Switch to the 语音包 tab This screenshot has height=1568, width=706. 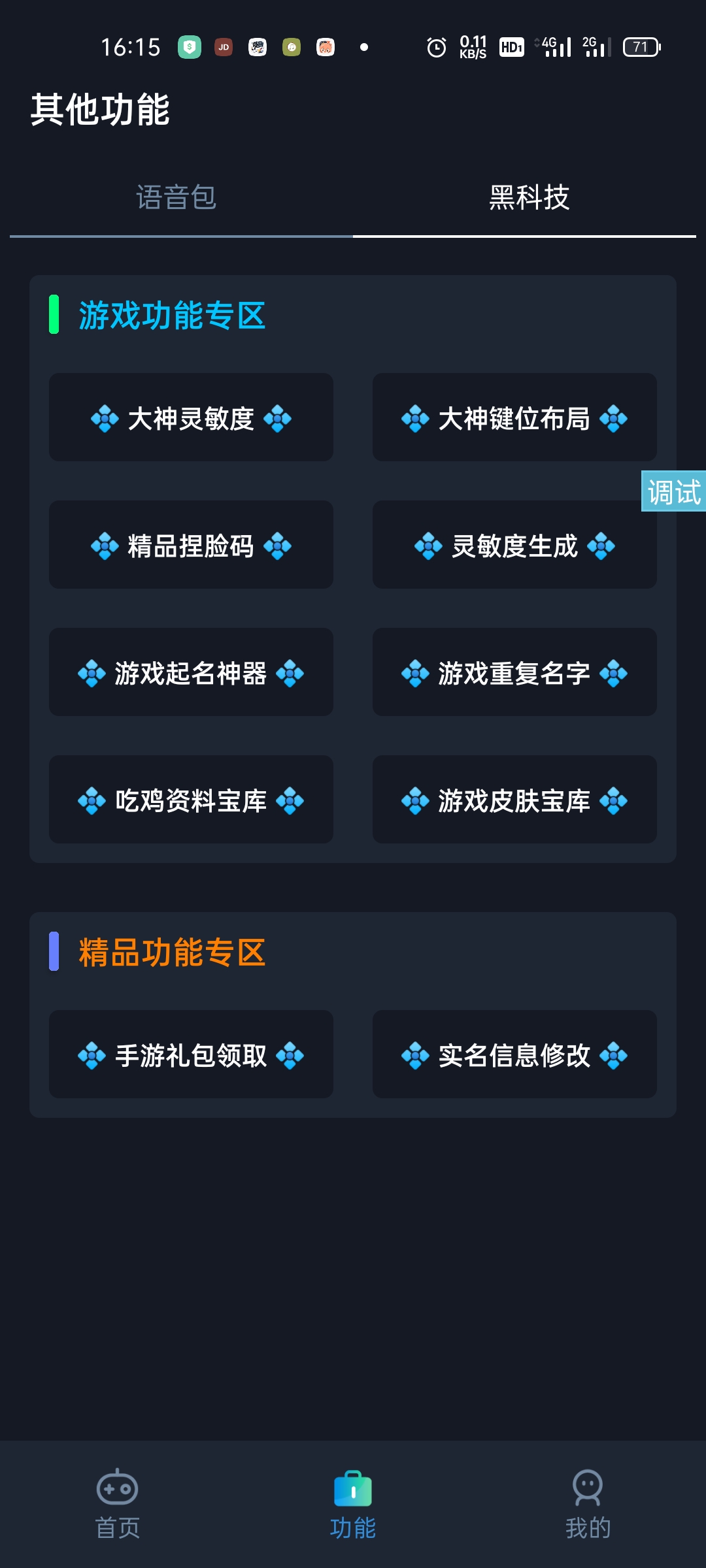click(176, 197)
